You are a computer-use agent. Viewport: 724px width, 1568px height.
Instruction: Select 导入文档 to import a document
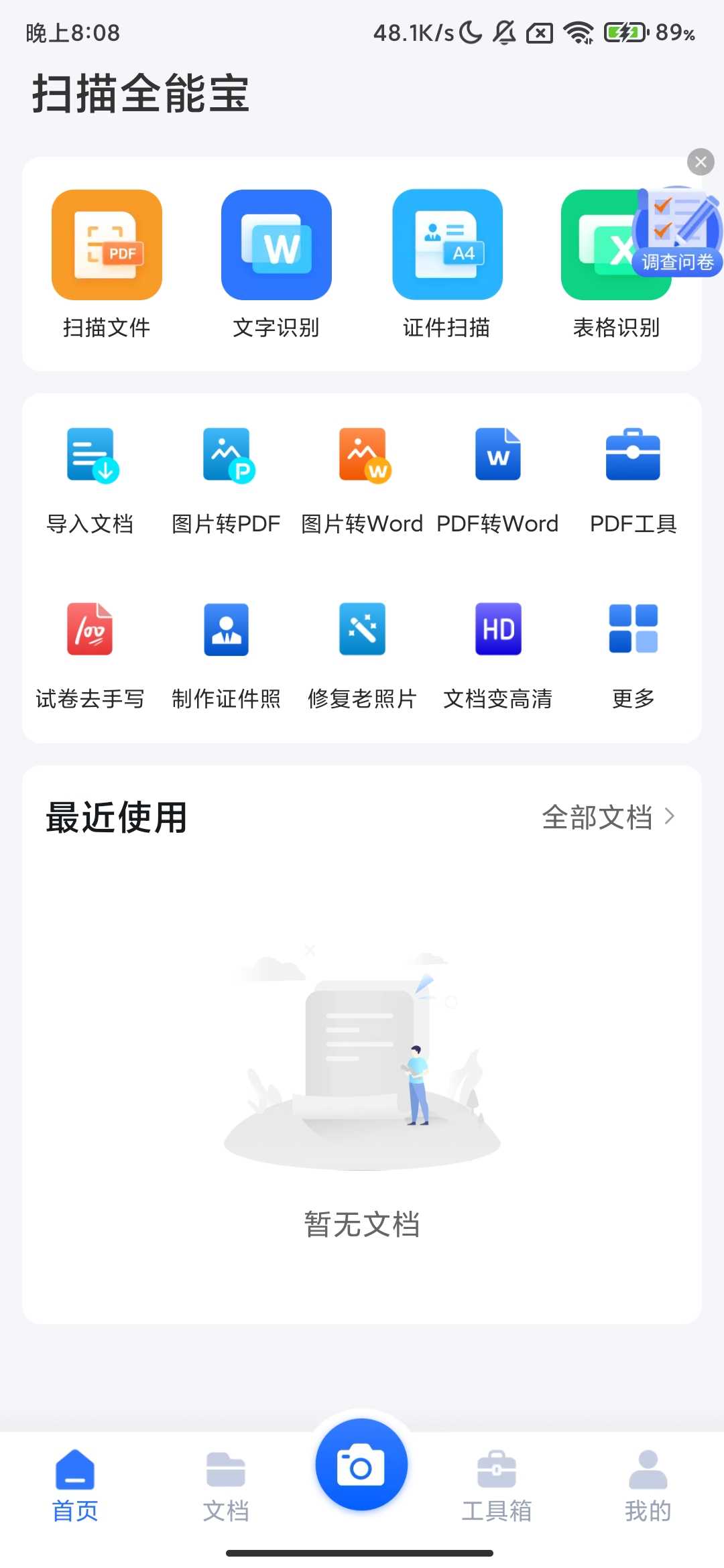pyautogui.click(x=91, y=476)
